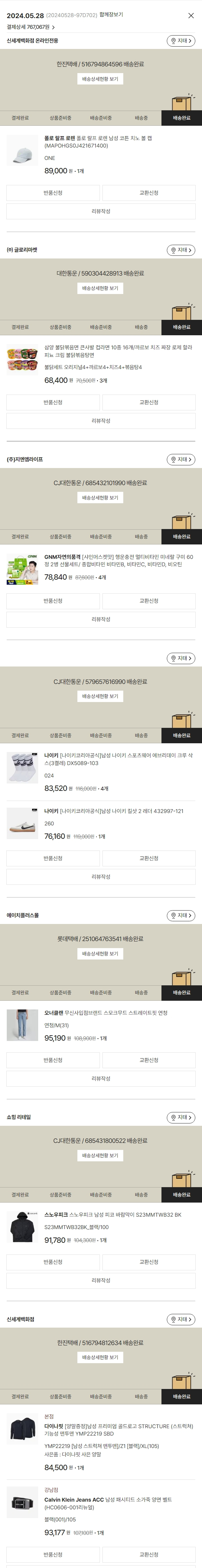Tap the 지태 chip for (주)지앤엘라이프

181,460
